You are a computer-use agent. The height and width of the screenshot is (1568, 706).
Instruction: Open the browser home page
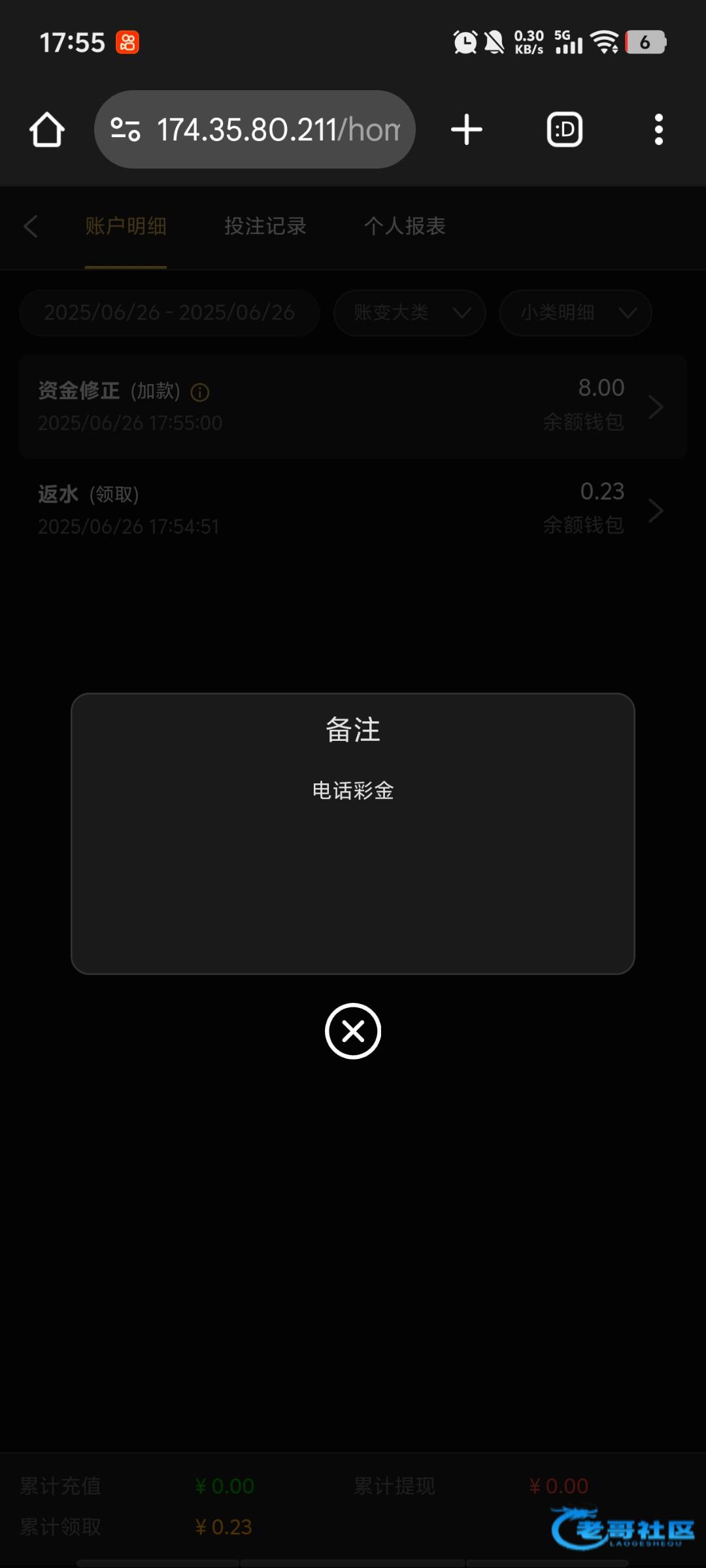[x=47, y=129]
